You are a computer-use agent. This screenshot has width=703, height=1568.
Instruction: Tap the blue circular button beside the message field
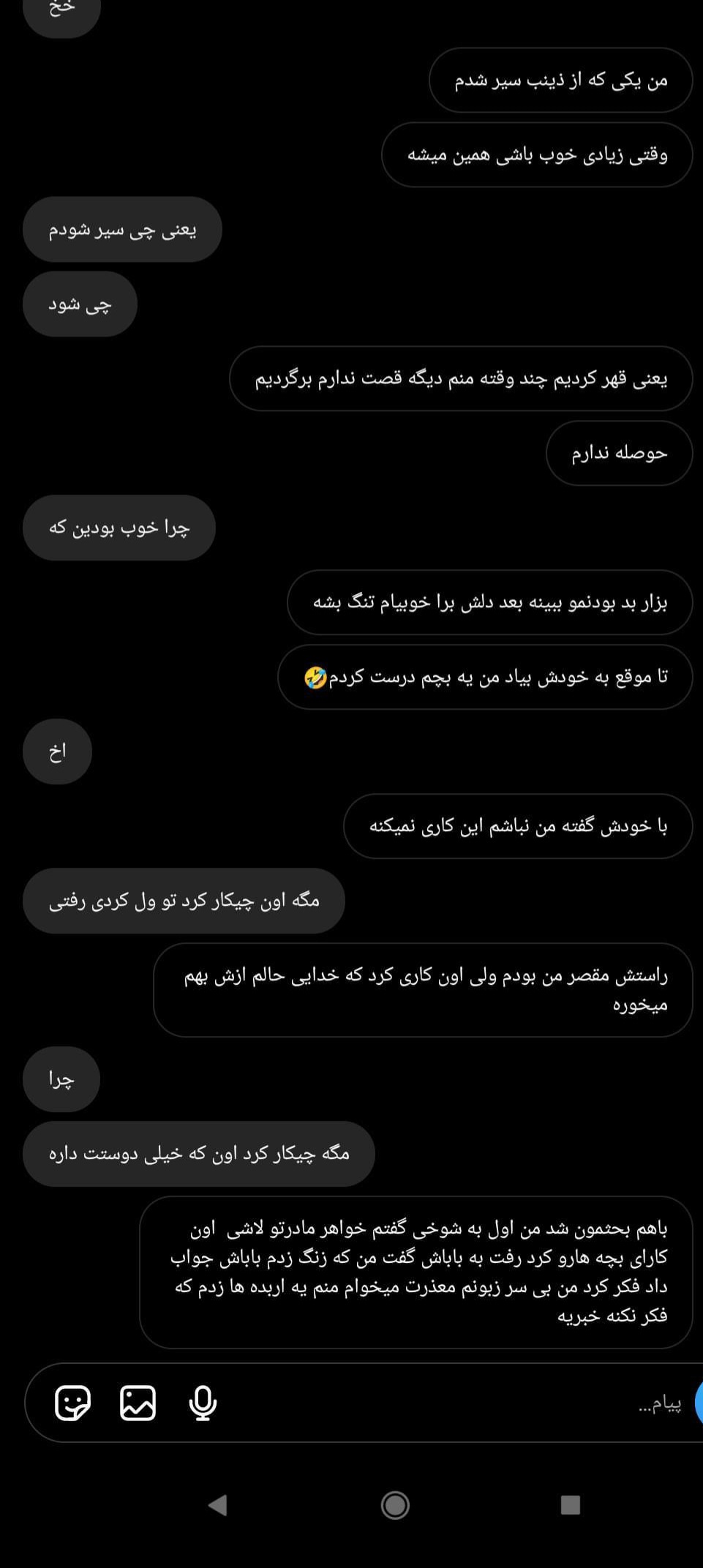(699, 1403)
